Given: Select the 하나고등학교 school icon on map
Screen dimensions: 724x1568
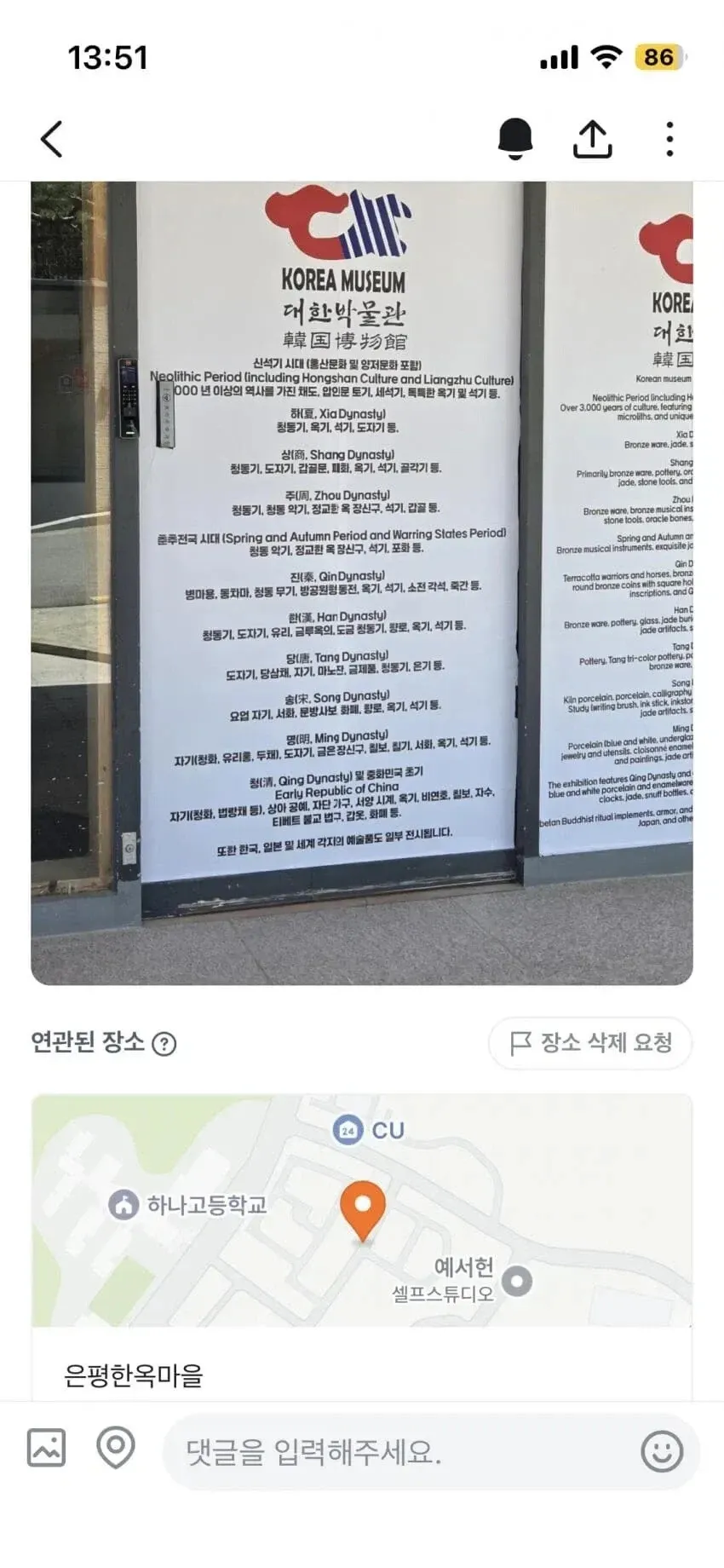Looking at the screenshot, I should pyautogui.click(x=122, y=1204).
